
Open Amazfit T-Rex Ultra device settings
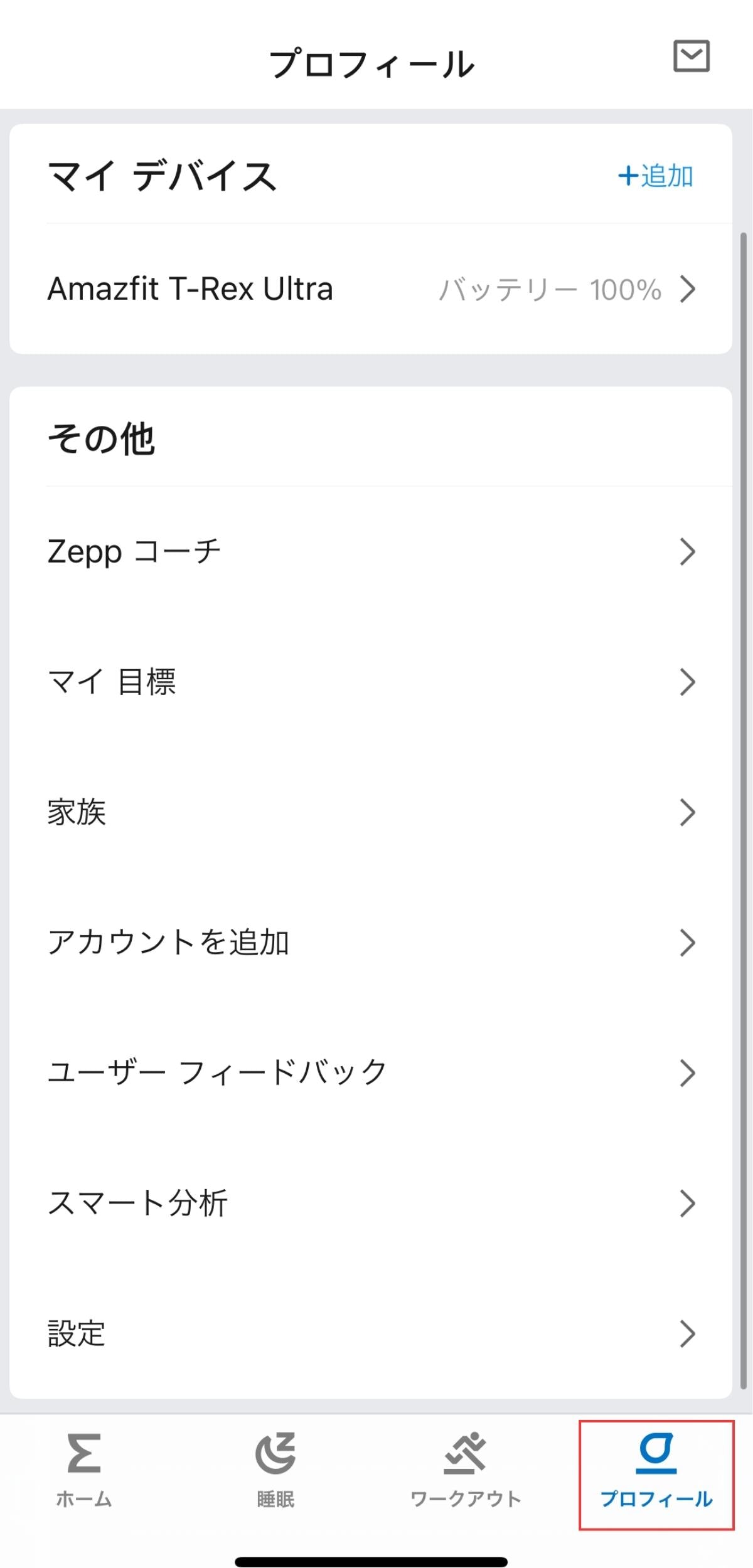[371, 289]
